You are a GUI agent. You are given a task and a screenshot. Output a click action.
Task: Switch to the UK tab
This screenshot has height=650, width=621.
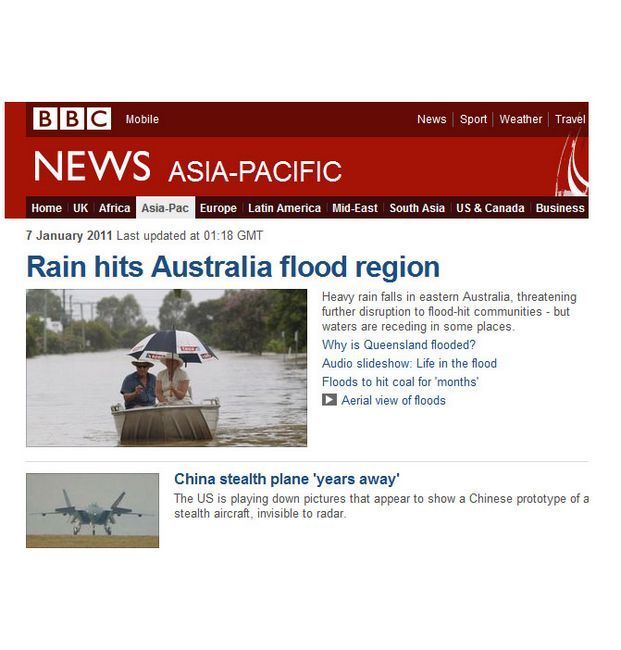(x=81, y=208)
